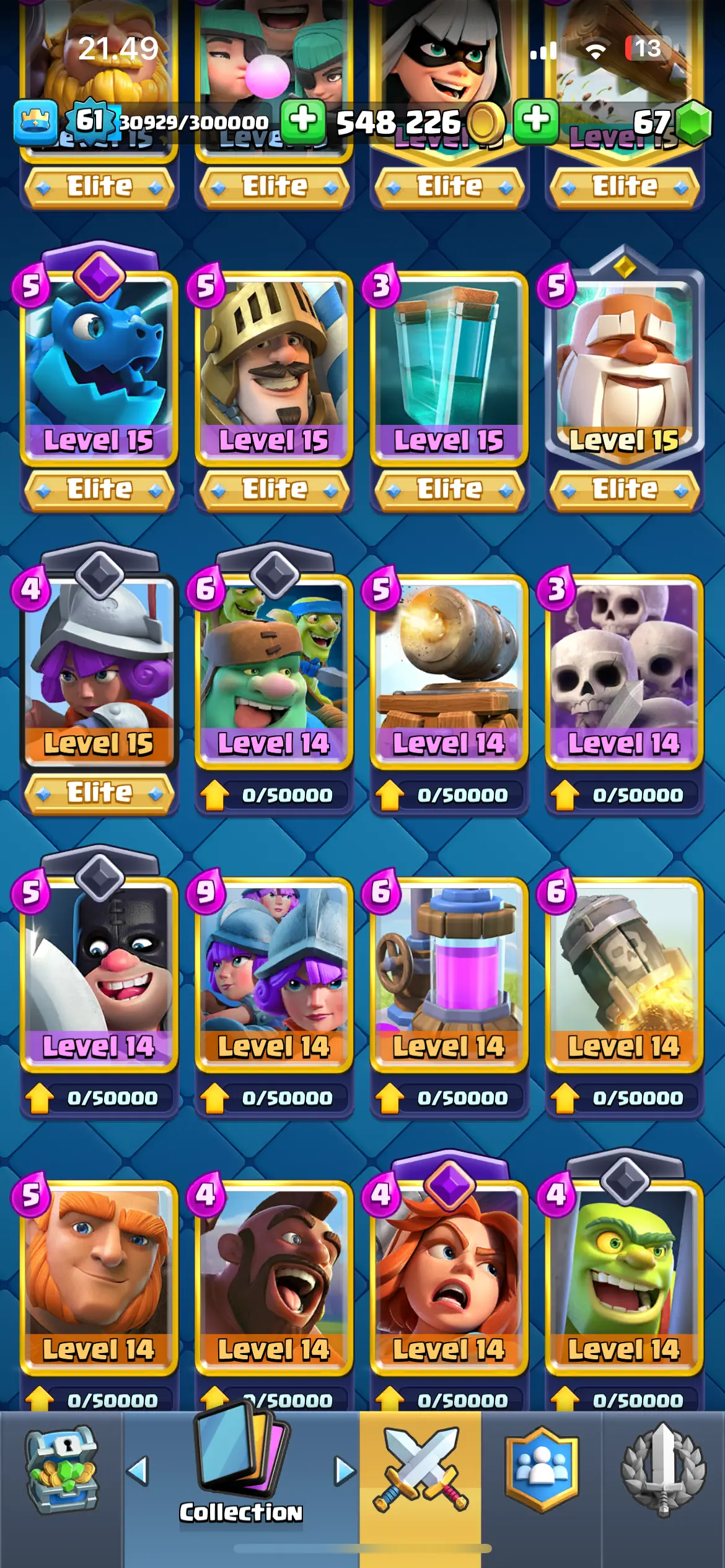The height and width of the screenshot is (1568, 725).
Task: Select the Skeleton Army card
Action: click(624, 669)
